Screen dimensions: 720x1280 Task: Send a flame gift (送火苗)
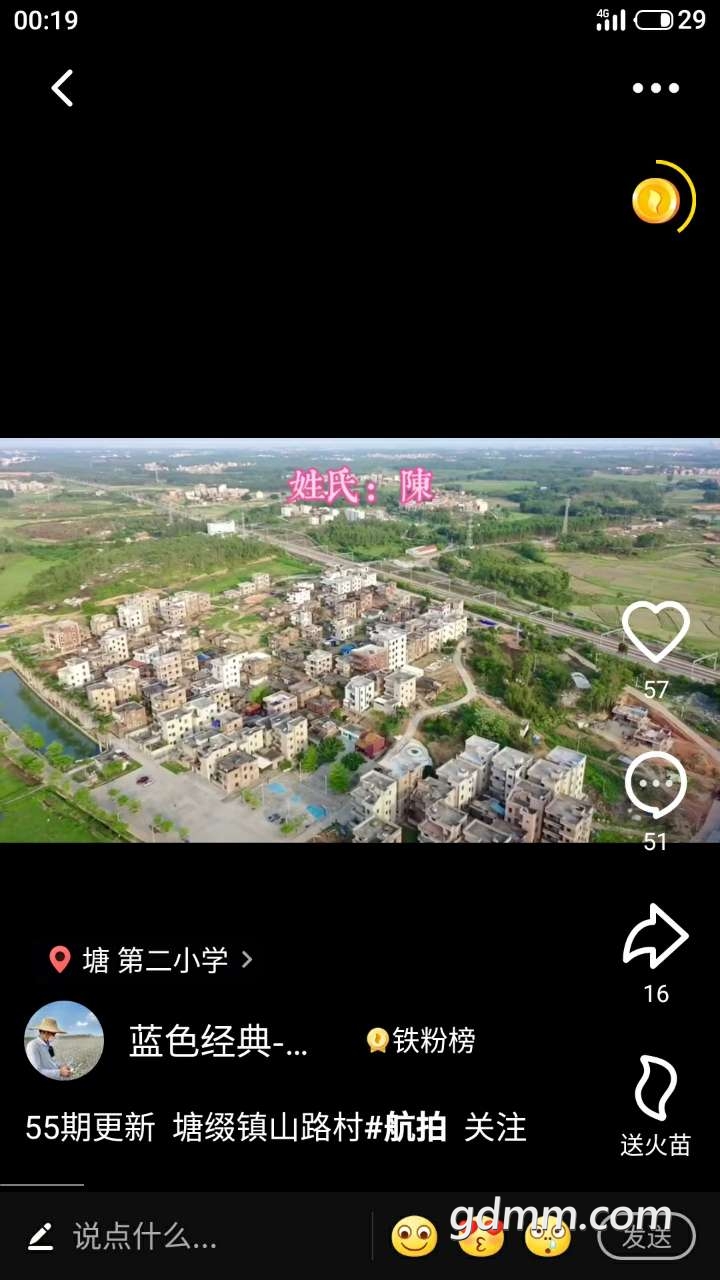tap(656, 1090)
